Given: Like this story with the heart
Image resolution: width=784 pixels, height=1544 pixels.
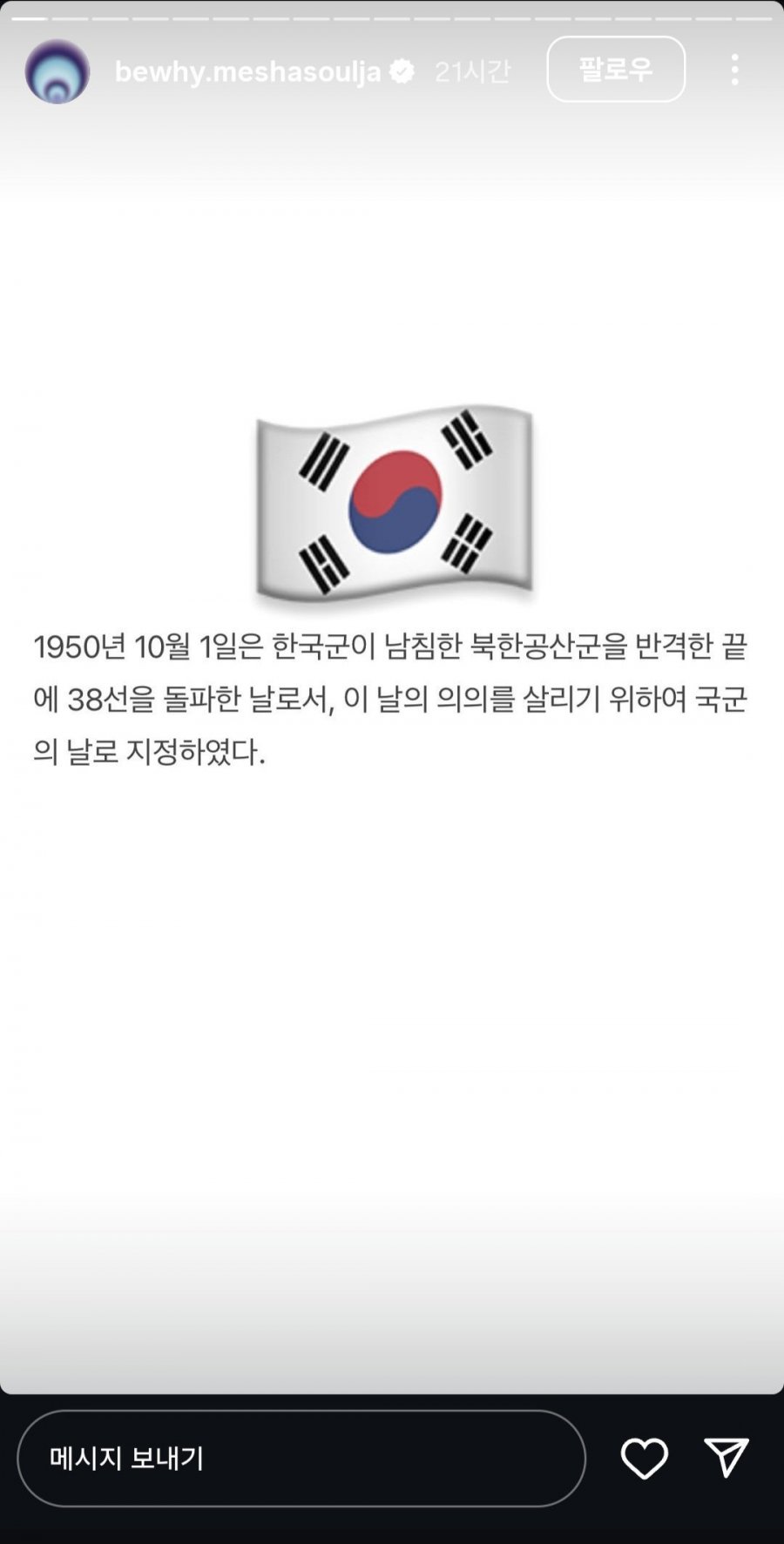Looking at the screenshot, I should click(x=644, y=1458).
